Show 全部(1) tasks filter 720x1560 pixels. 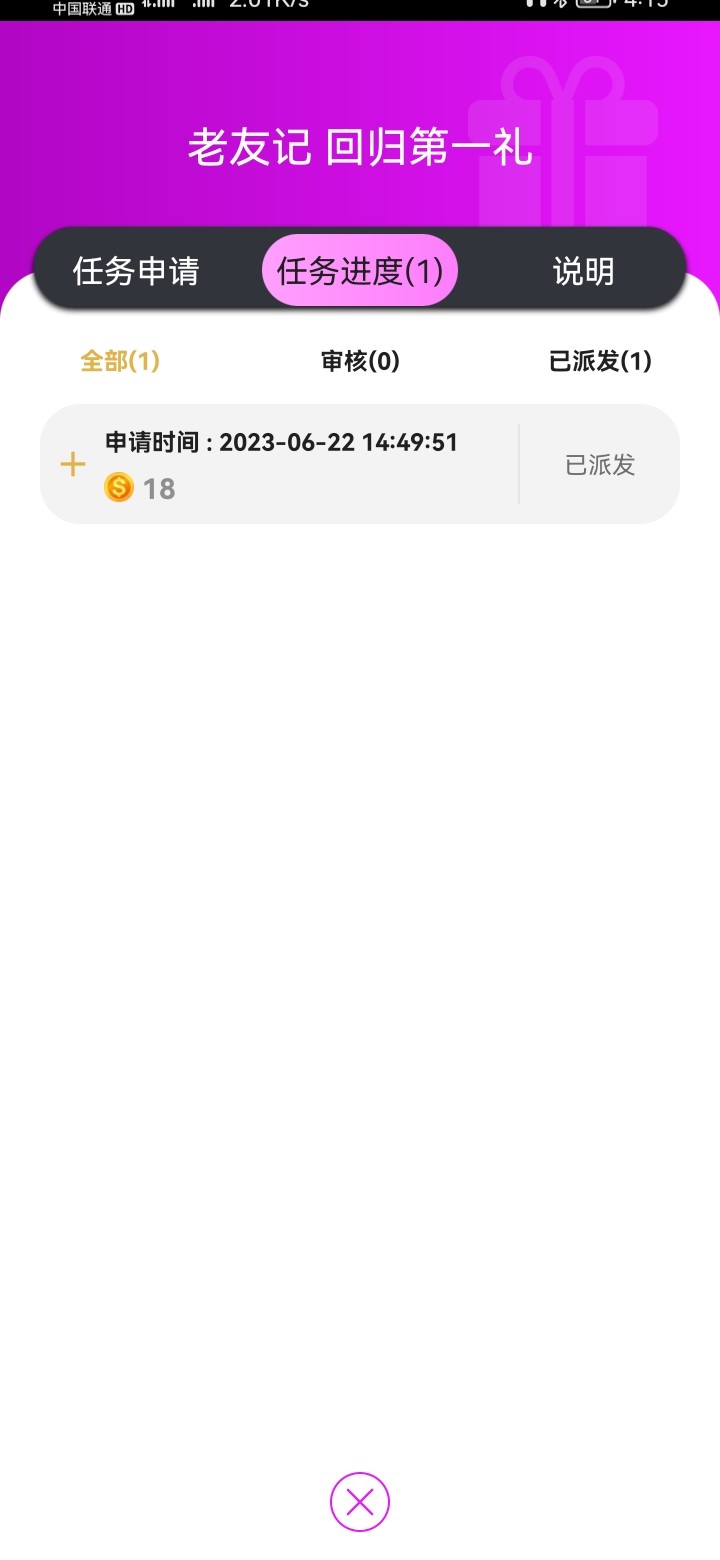point(120,361)
